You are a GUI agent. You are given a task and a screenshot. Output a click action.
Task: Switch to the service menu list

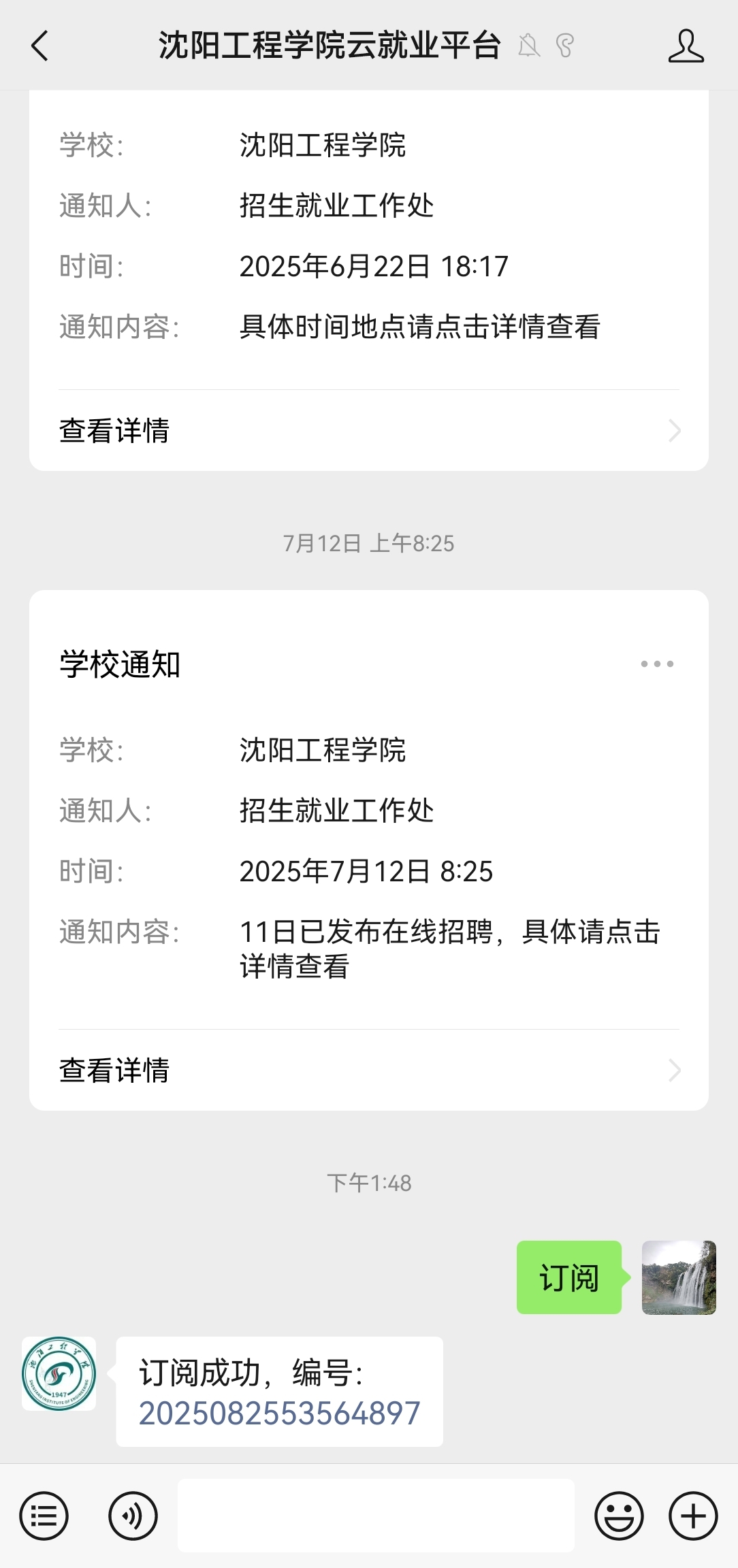click(44, 1516)
